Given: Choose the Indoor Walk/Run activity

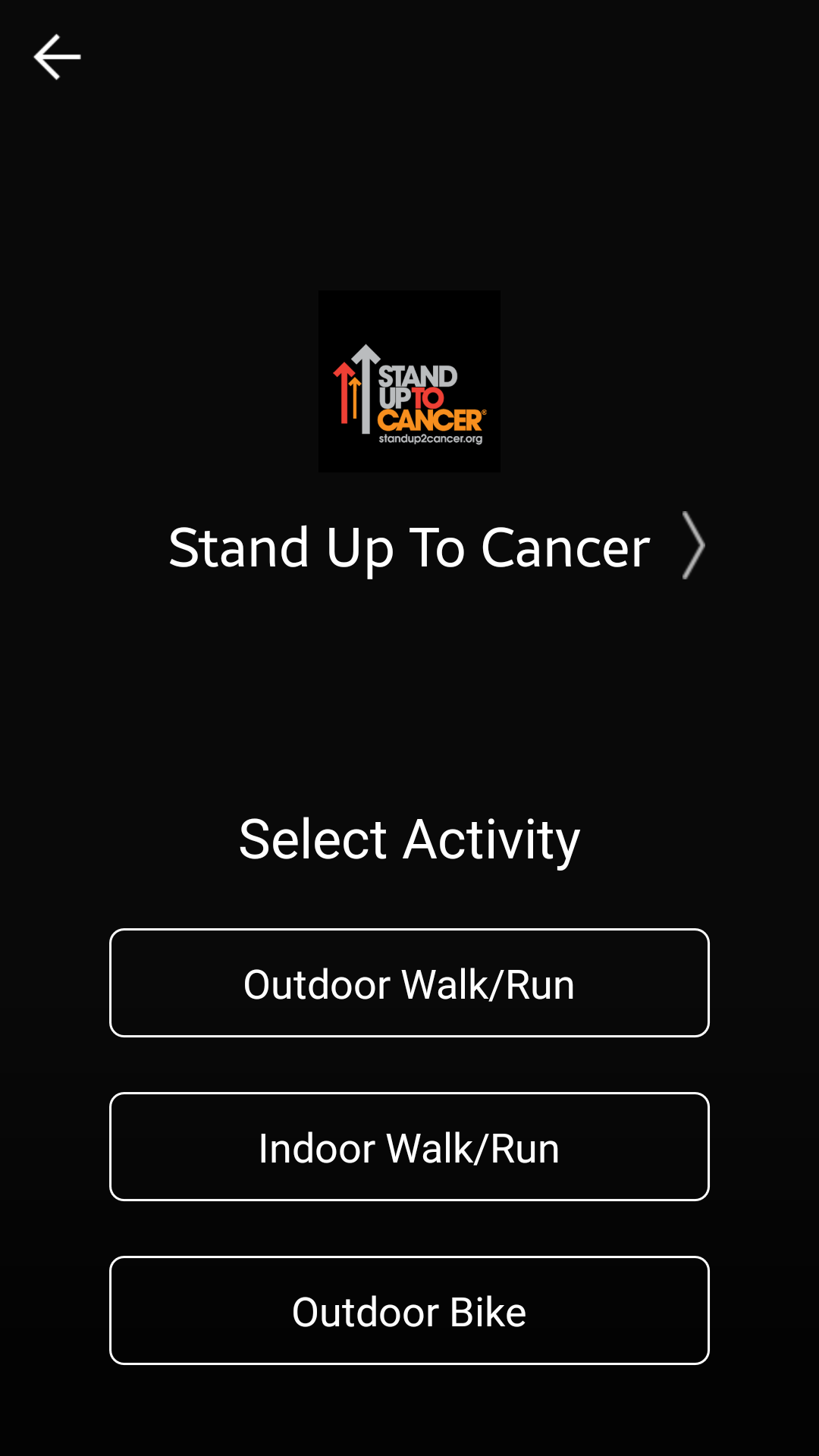Looking at the screenshot, I should pos(409,1147).
